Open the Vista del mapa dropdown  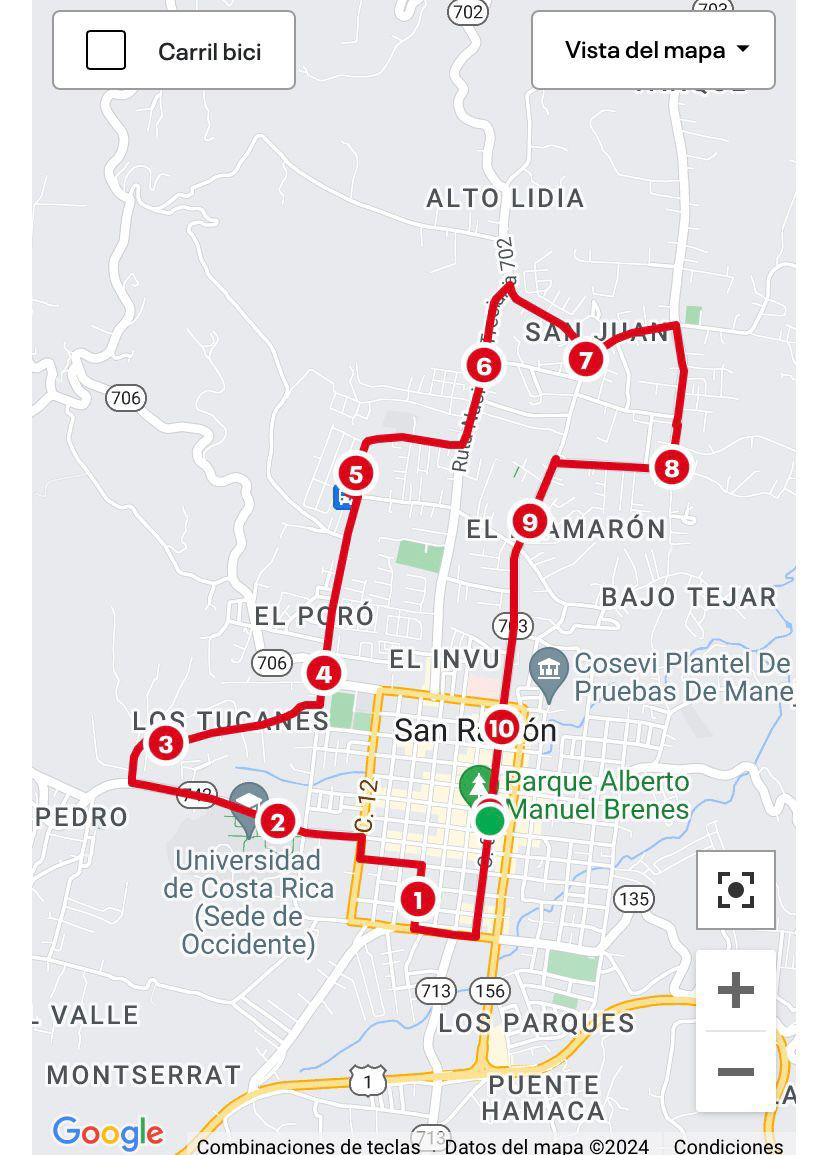point(653,50)
